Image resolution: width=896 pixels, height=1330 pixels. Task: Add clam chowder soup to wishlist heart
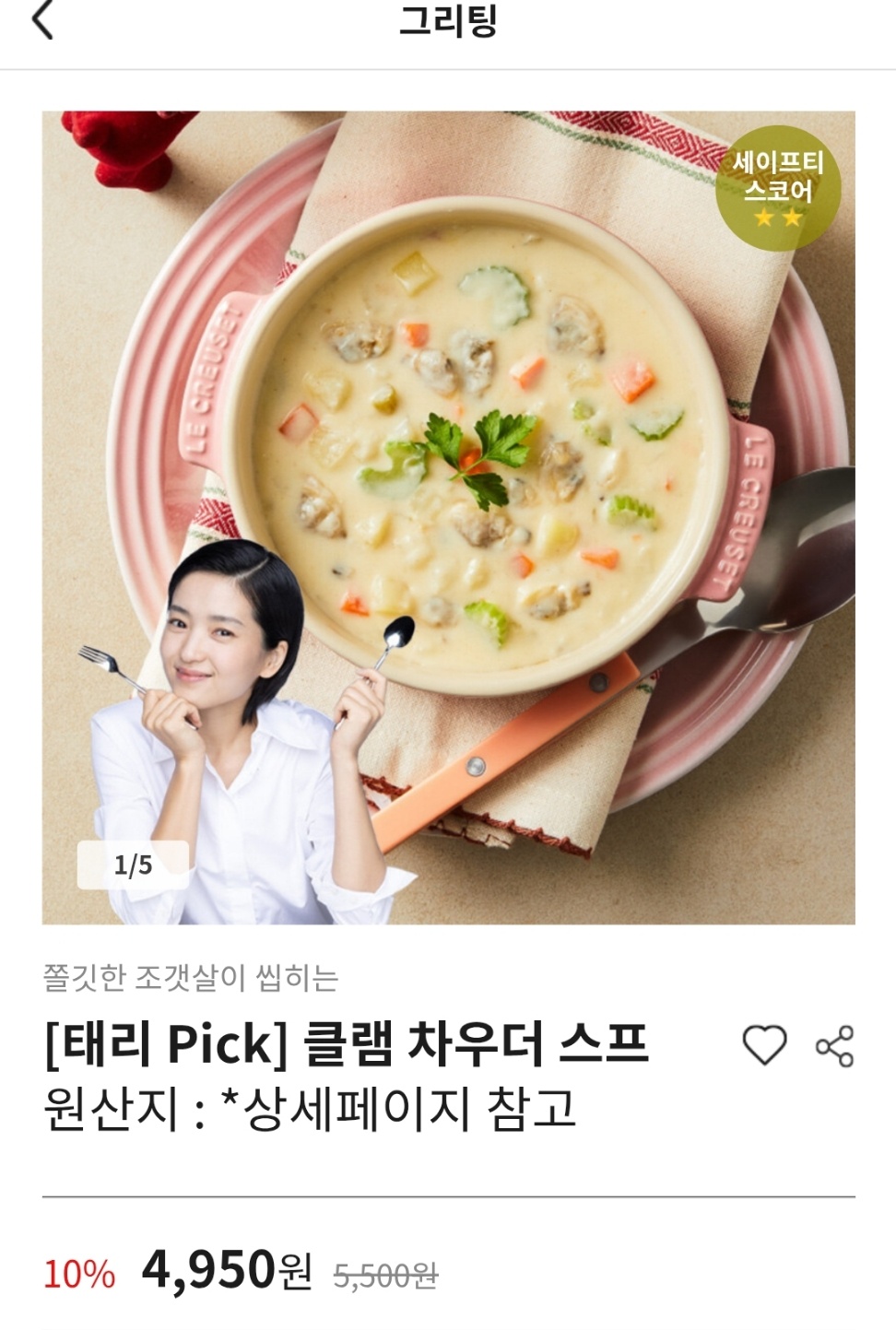764,1045
